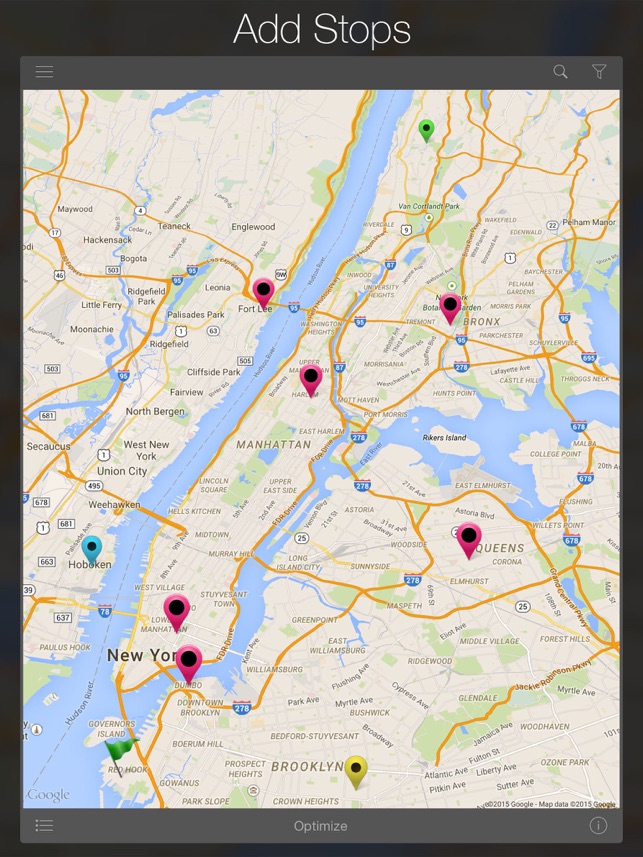Screen dimensions: 643x857
Task: Select the pink pin in Lower Manhattan
Action: (x=177, y=609)
